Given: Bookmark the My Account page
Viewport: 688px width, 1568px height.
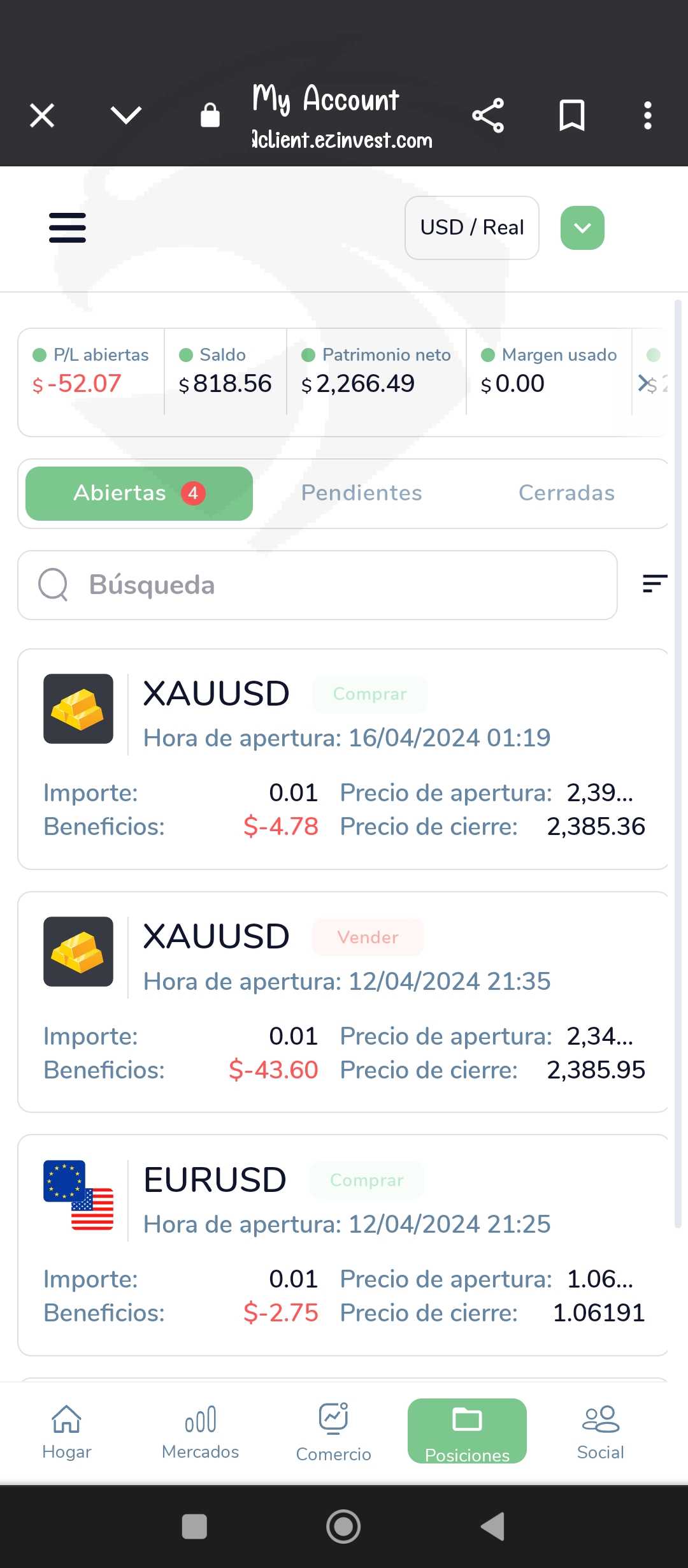Looking at the screenshot, I should pyautogui.click(x=571, y=115).
